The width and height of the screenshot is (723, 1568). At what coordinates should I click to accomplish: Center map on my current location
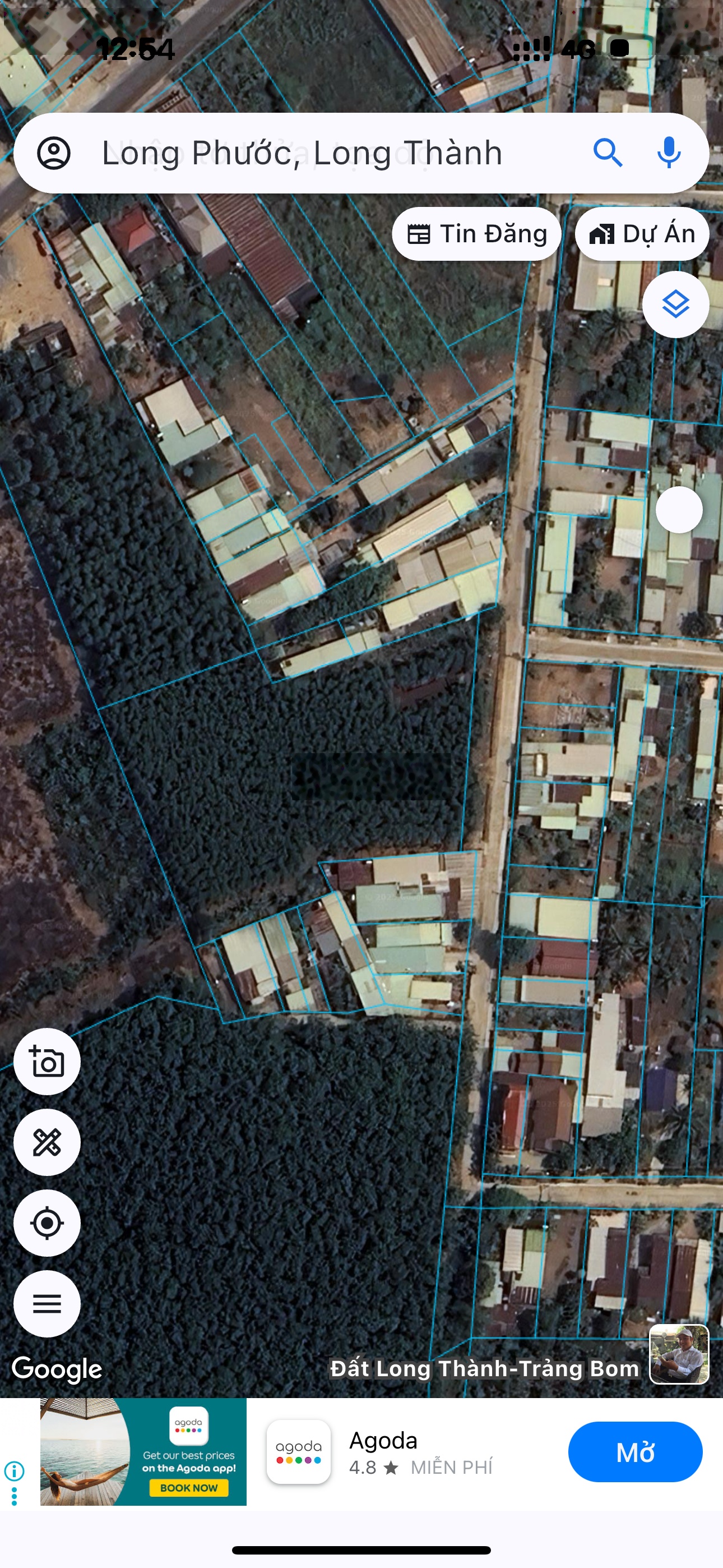47,1223
